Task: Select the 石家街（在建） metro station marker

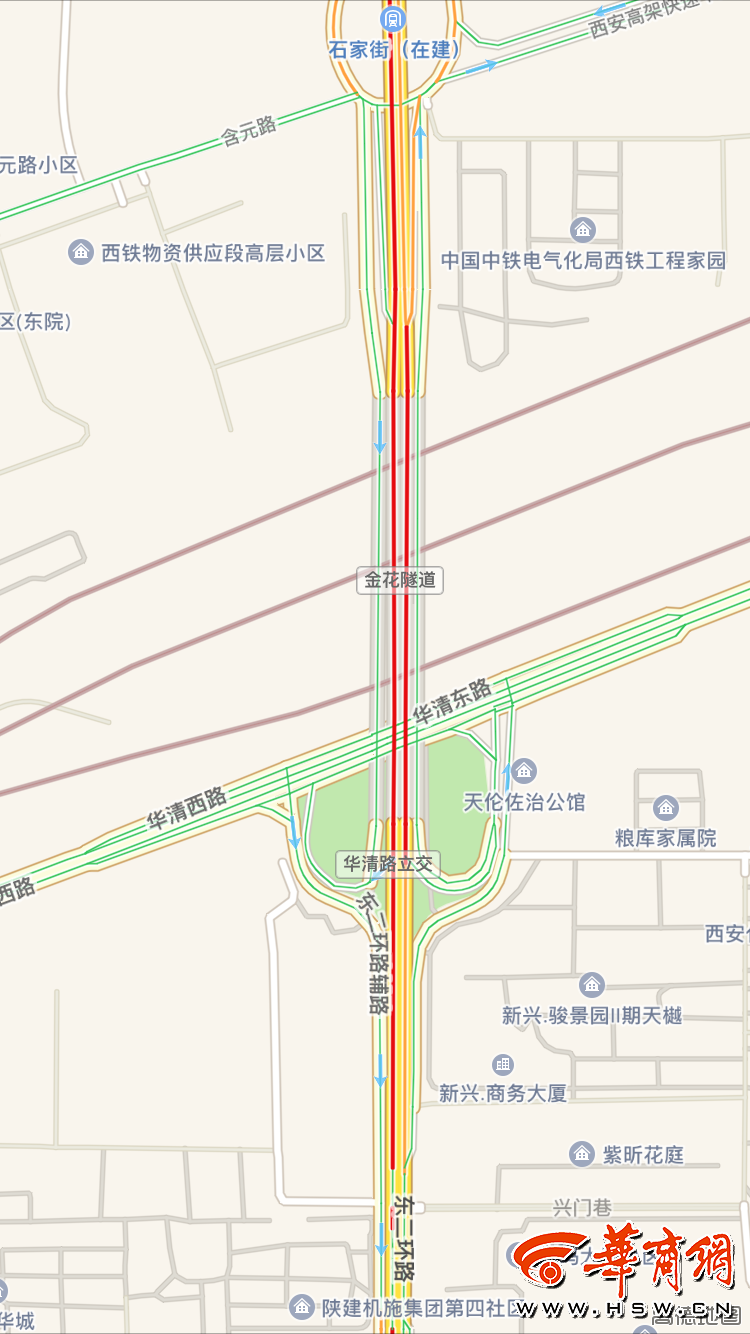Action: (x=394, y=18)
